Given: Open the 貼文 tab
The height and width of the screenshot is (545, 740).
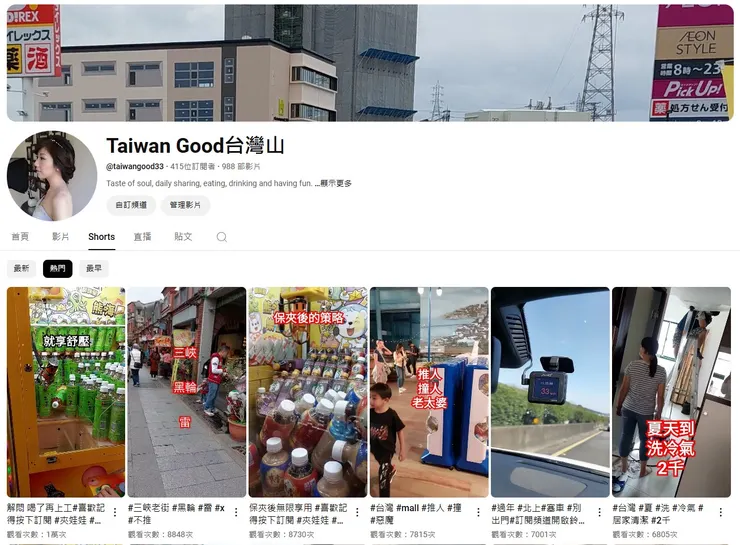Looking at the screenshot, I should point(183,237).
